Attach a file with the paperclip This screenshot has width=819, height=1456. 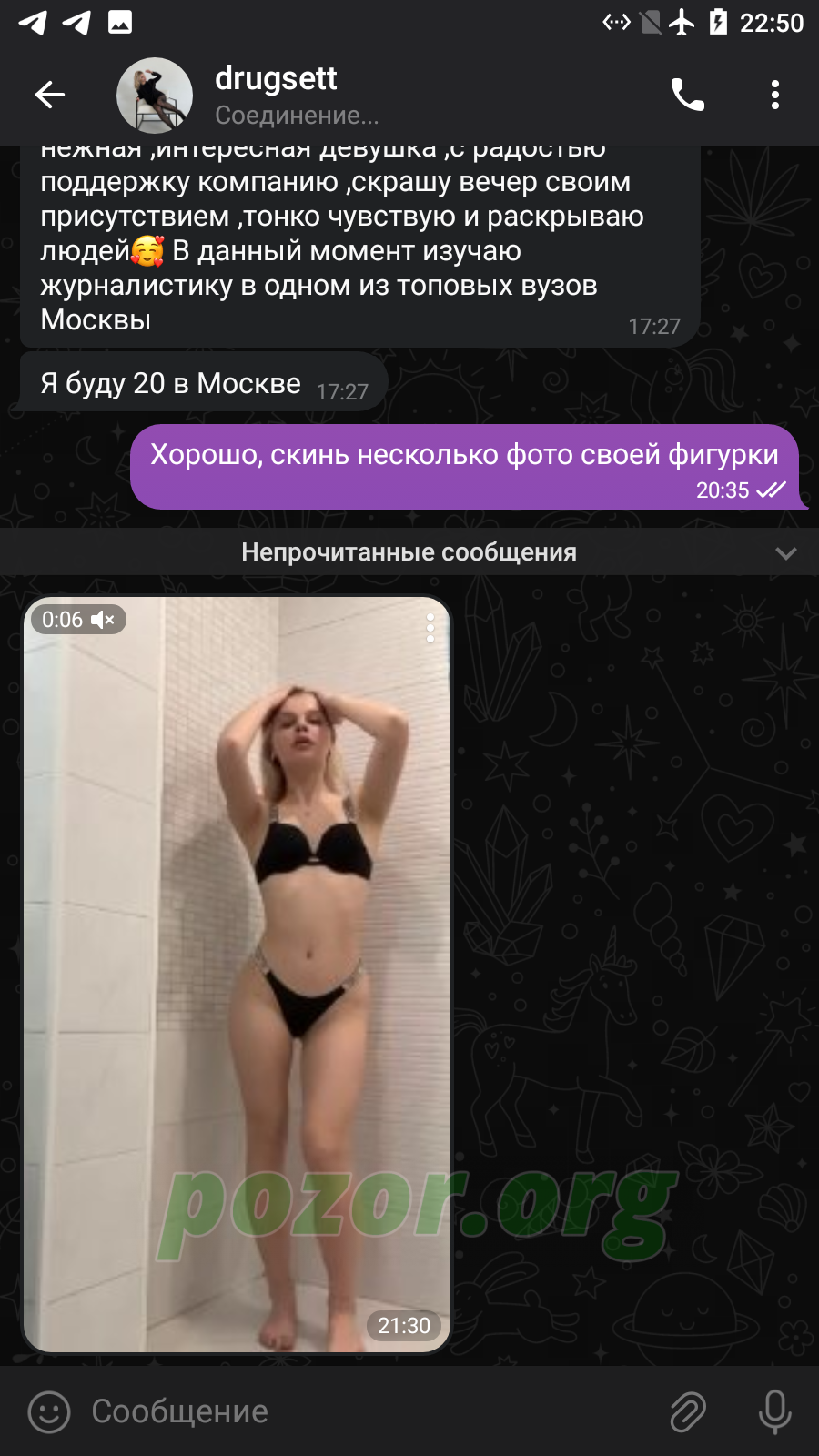[688, 1411]
